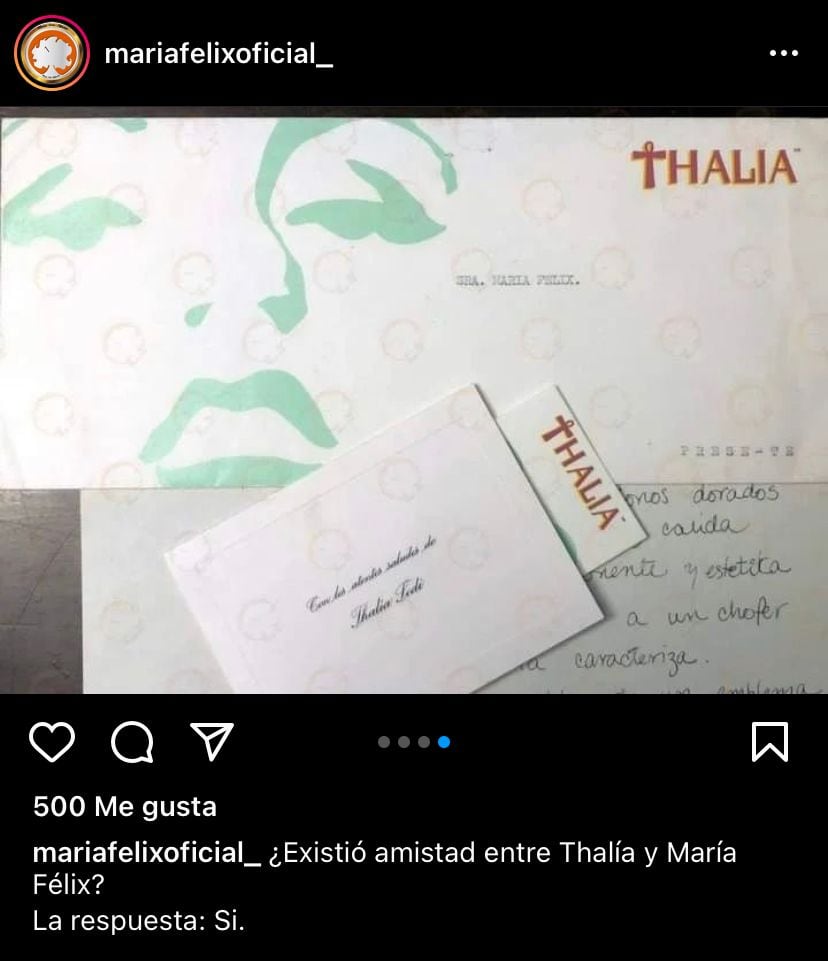Image resolution: width=828 pixels, height=961 pixels.
Task: Open the "500 Me gusta" likes list
Action: coord(119,804)
